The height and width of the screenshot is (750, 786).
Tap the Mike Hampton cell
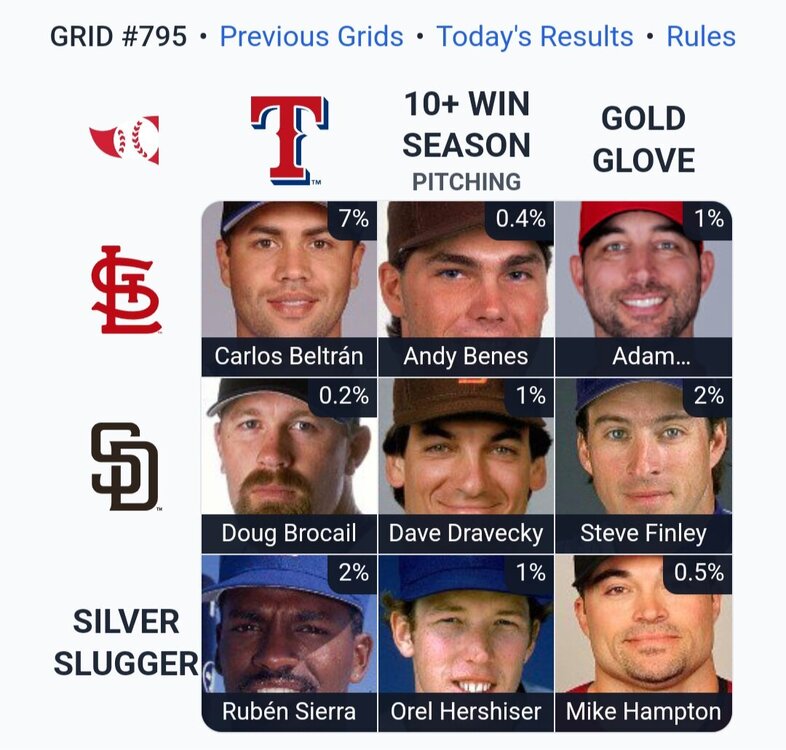643,643
